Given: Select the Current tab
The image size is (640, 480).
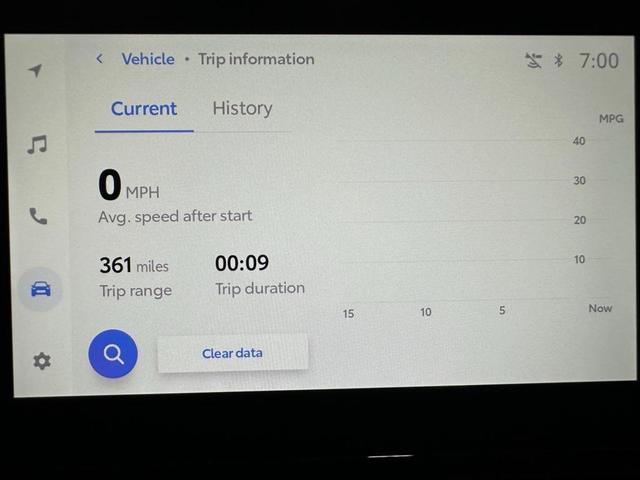Looking at the screenshot, I should (144, 108).
